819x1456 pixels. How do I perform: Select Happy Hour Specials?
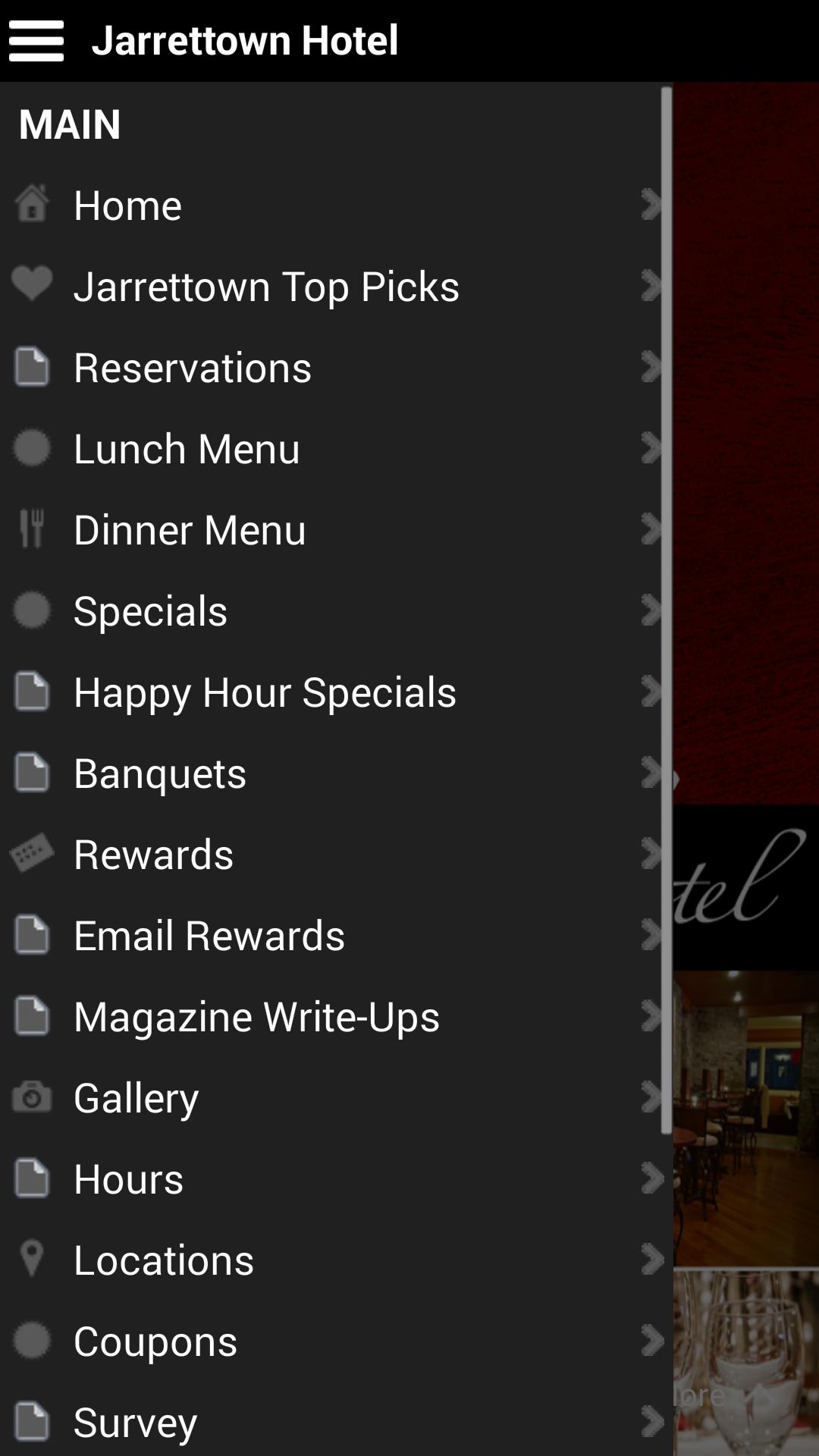[334, 692]
